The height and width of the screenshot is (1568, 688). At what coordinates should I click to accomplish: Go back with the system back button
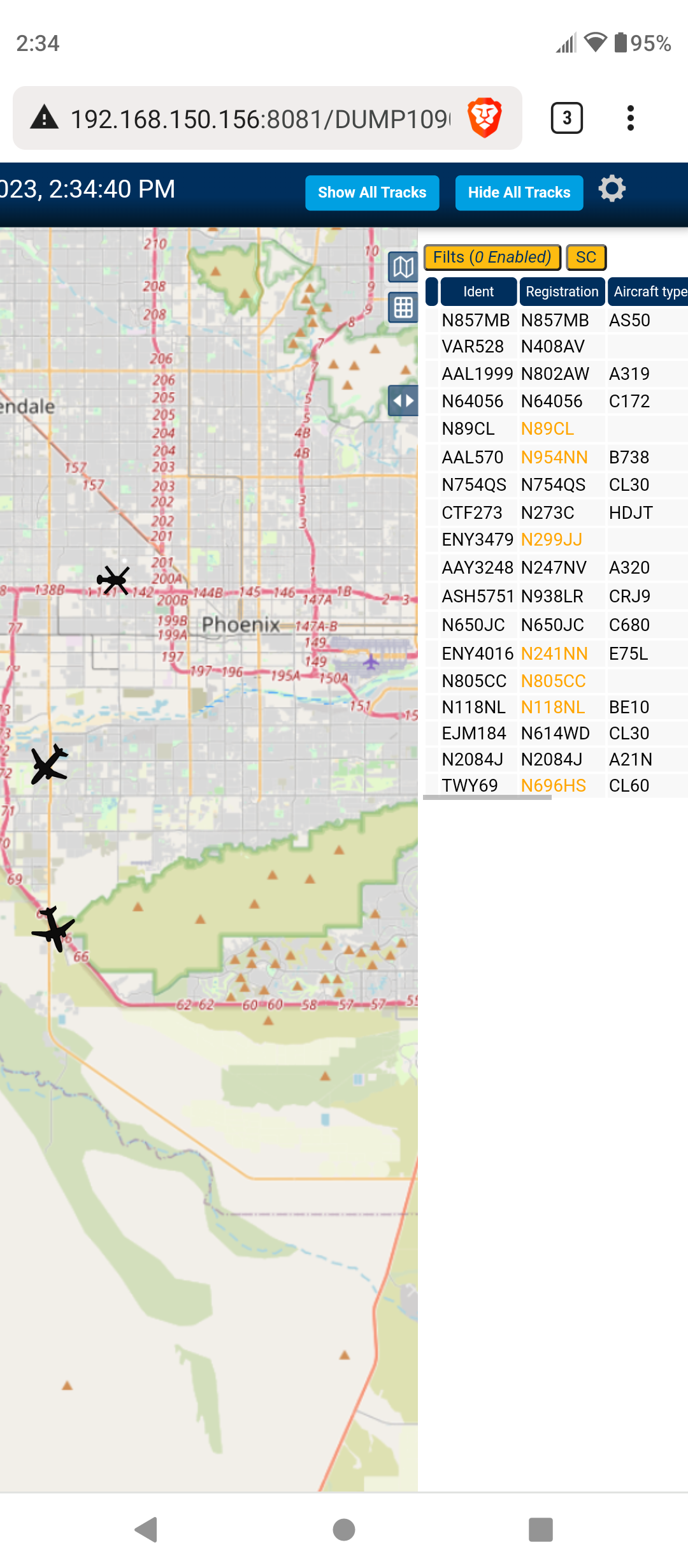tap(146, 1530)
